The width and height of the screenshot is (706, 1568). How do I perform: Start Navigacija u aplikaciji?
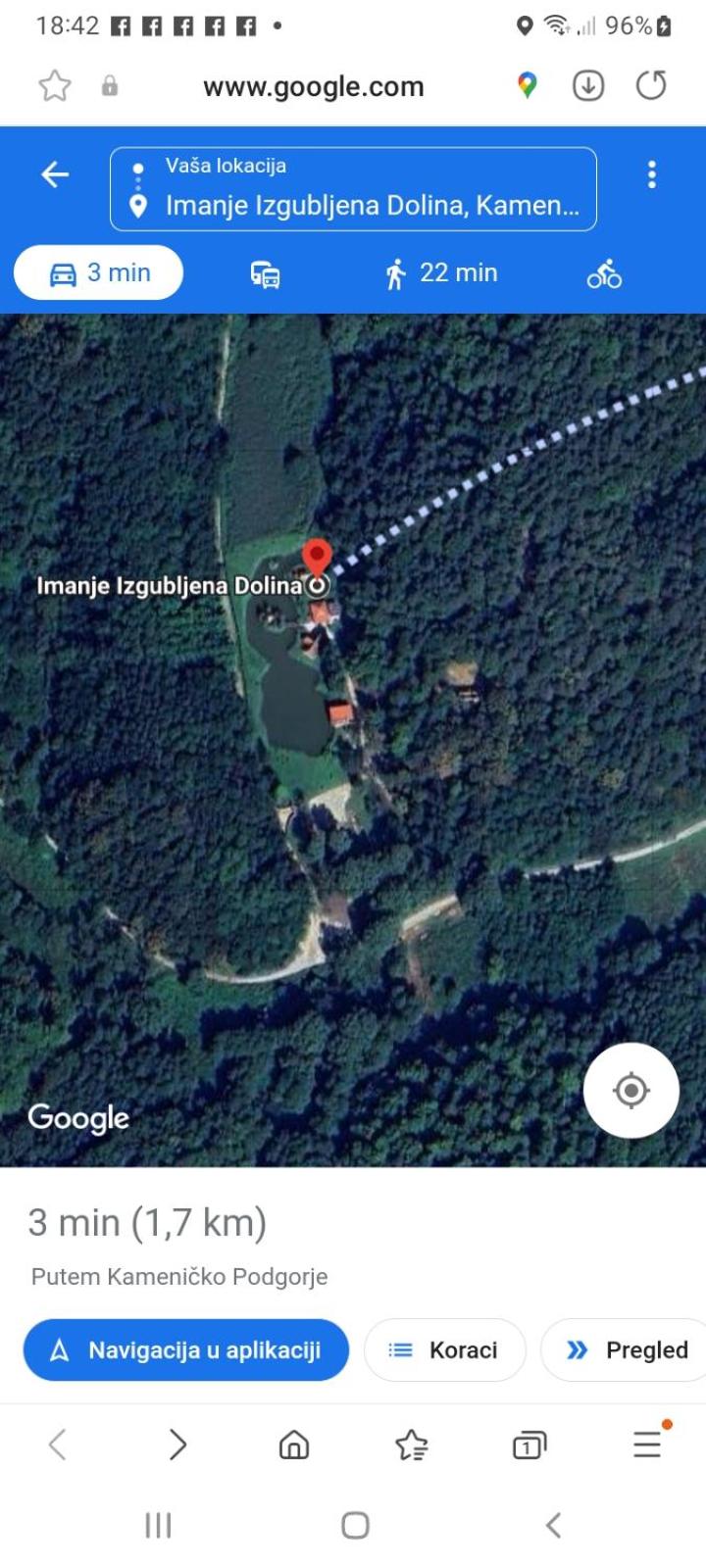(186, 1349)
